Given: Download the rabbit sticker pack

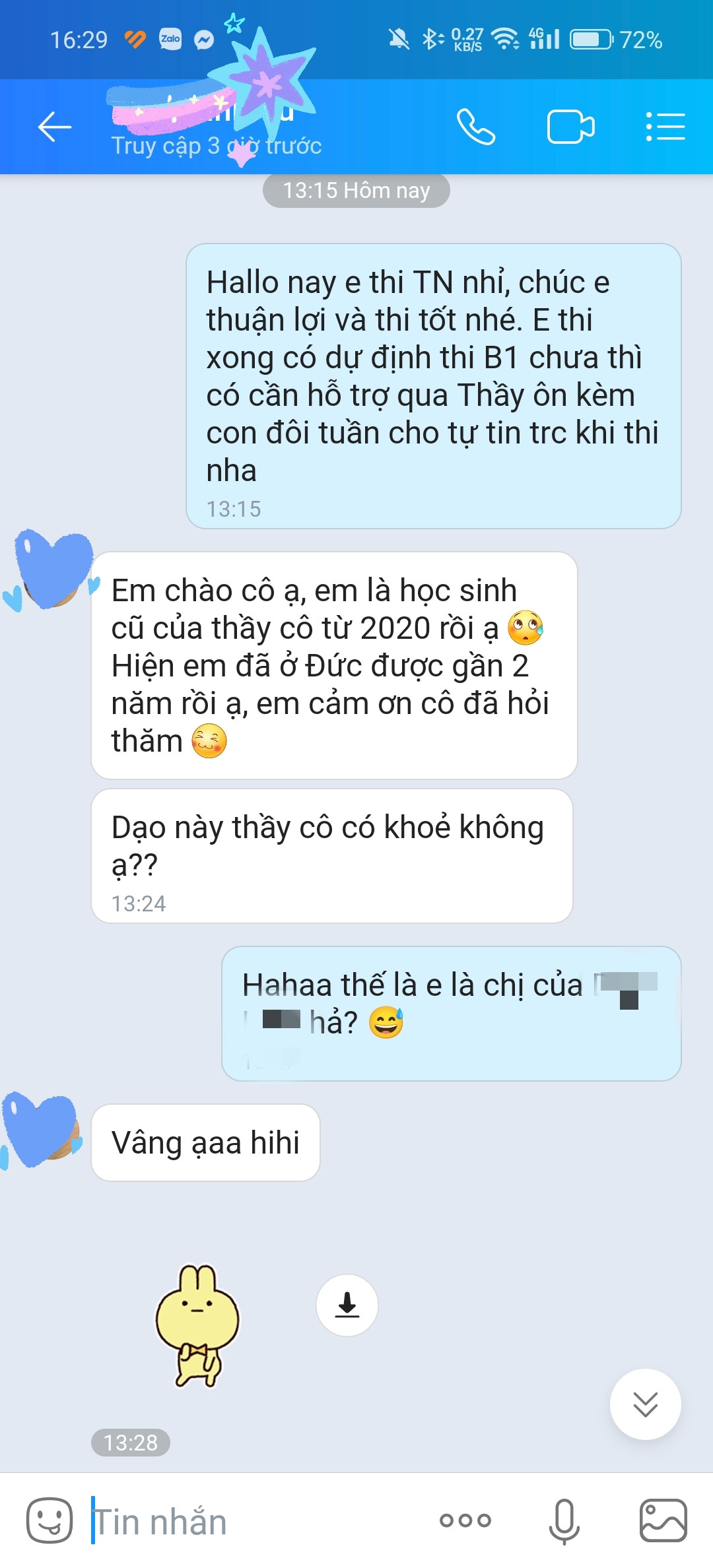Looking at the screenshot, I should [347, 1305].
